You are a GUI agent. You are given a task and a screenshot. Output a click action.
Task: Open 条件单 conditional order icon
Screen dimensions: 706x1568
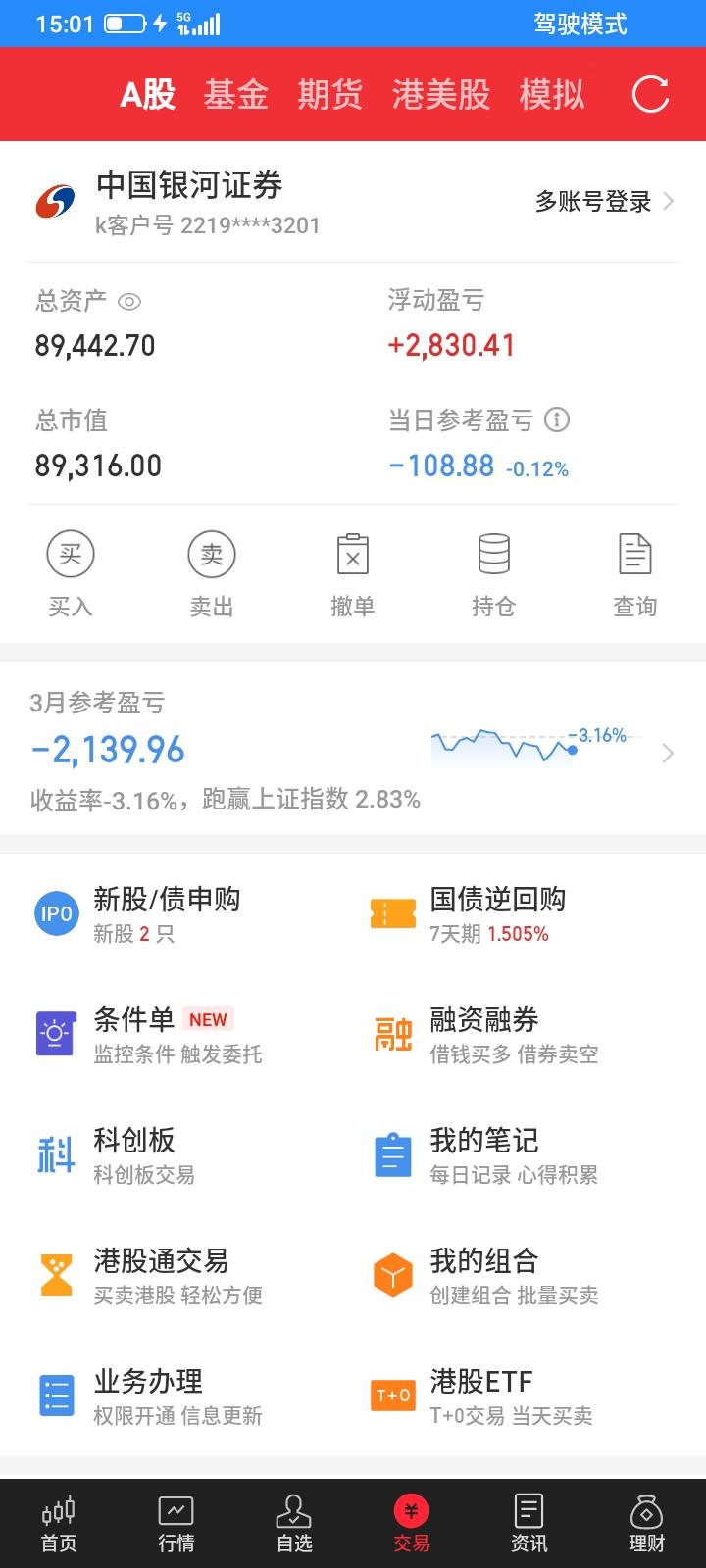[x=56, y=1032]
